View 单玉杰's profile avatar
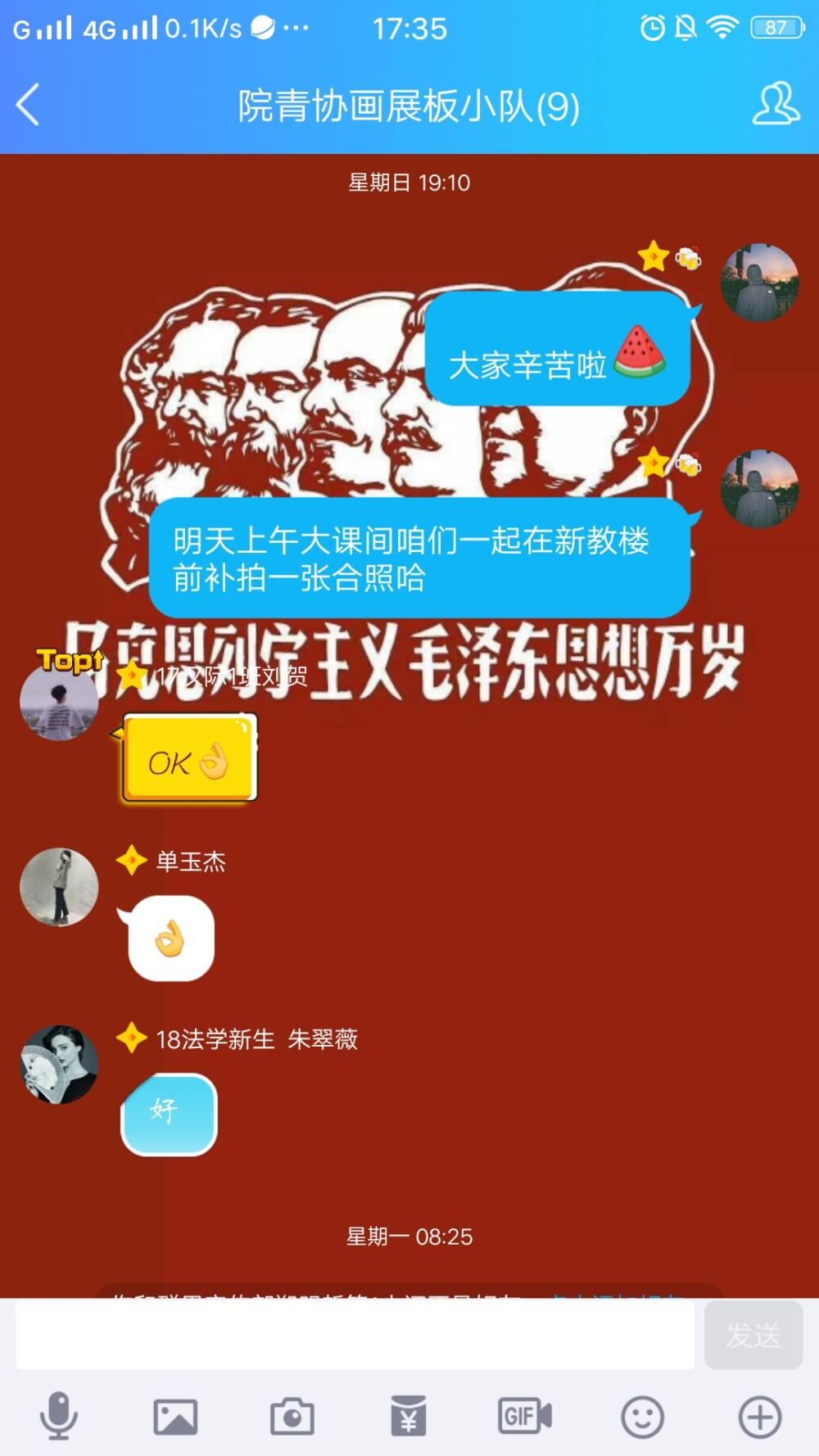Screen dimensions: 819x1456 pos(59,888)
